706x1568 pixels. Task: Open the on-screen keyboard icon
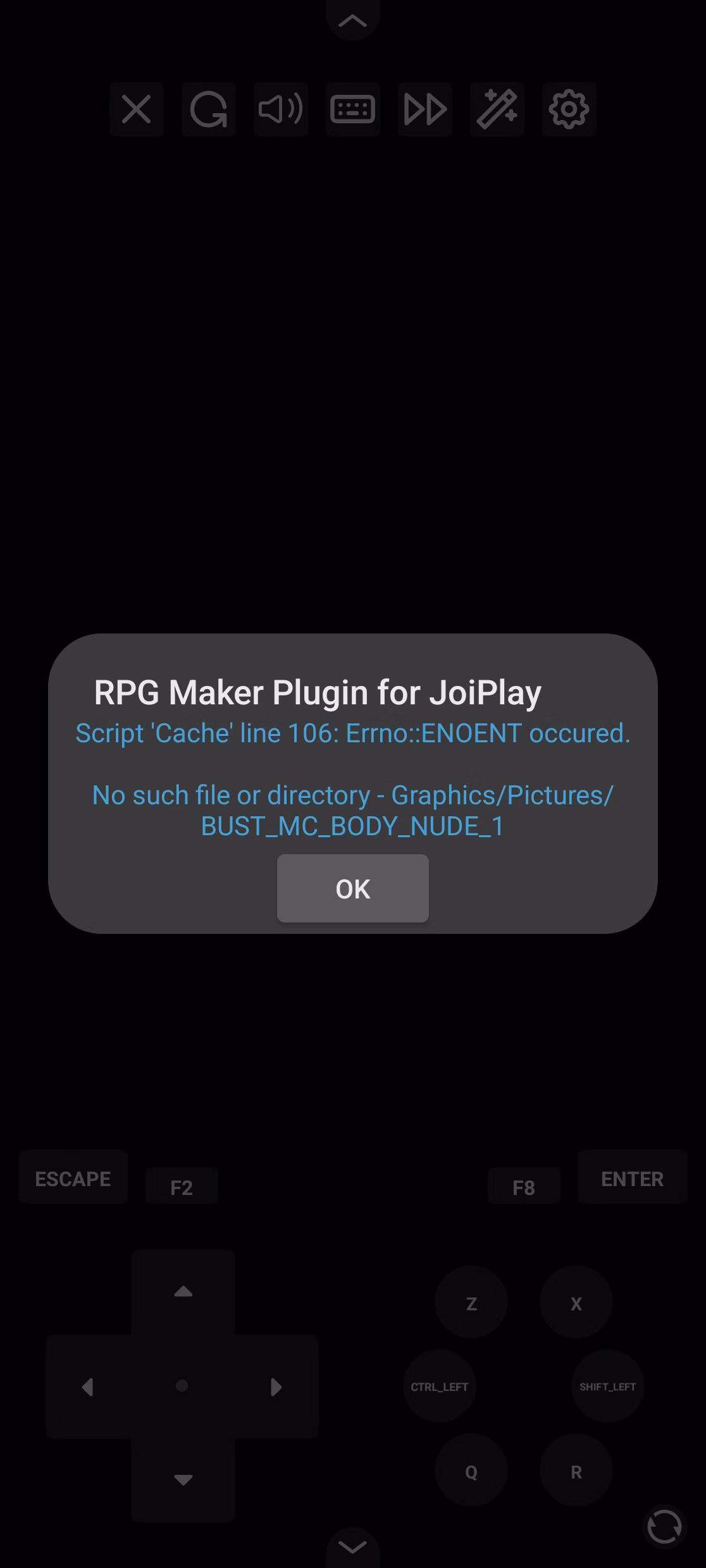click(x=352, y=109)
